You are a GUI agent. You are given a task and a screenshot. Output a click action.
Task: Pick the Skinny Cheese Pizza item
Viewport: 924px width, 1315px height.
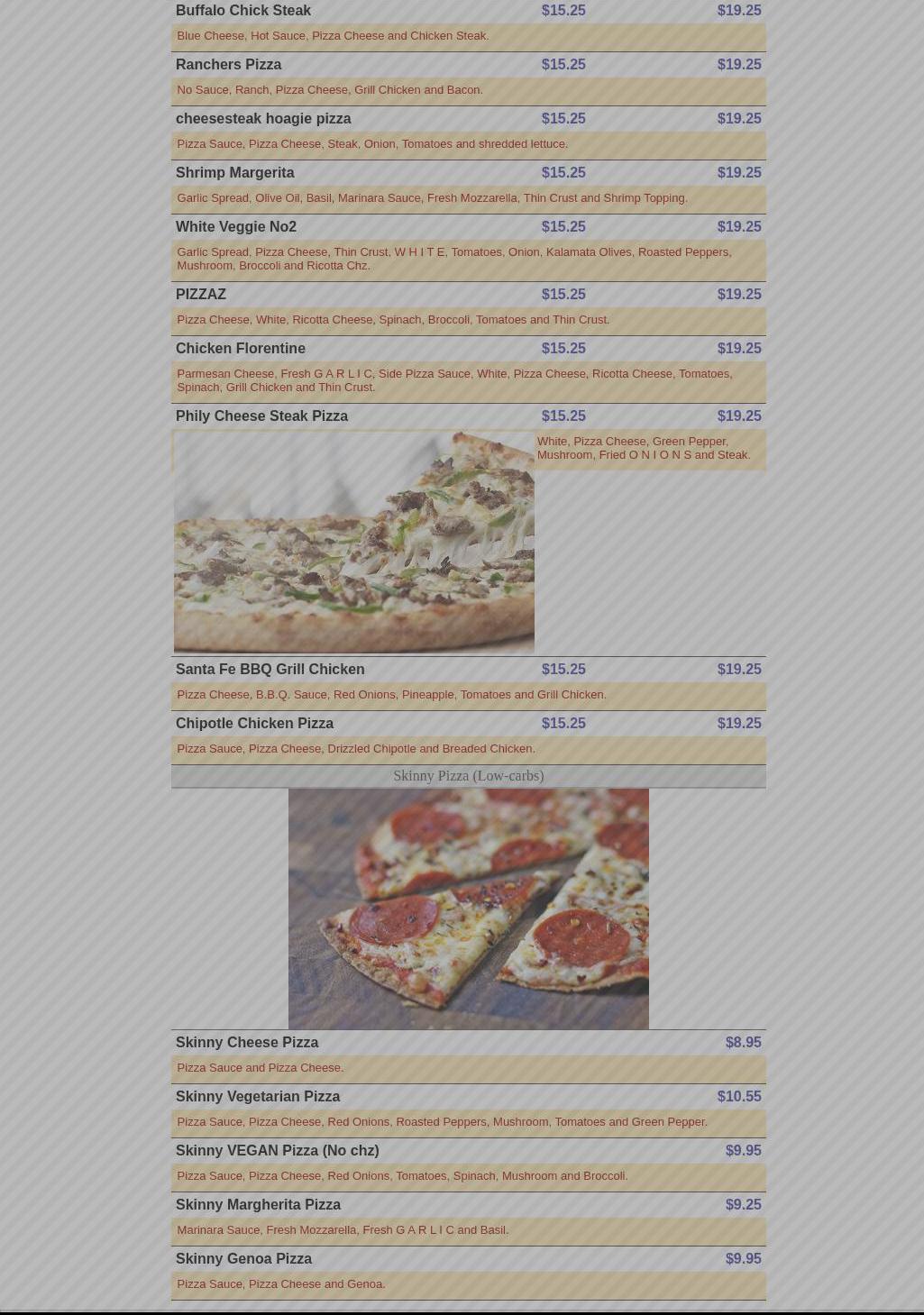coord(247,1043)
